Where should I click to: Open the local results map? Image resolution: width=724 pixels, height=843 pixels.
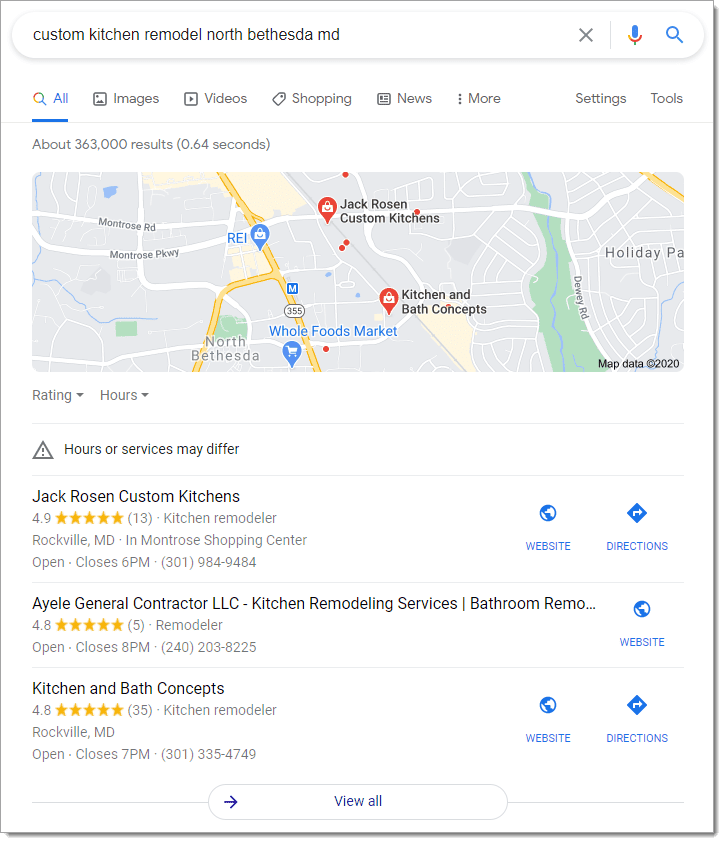(358, 272)
